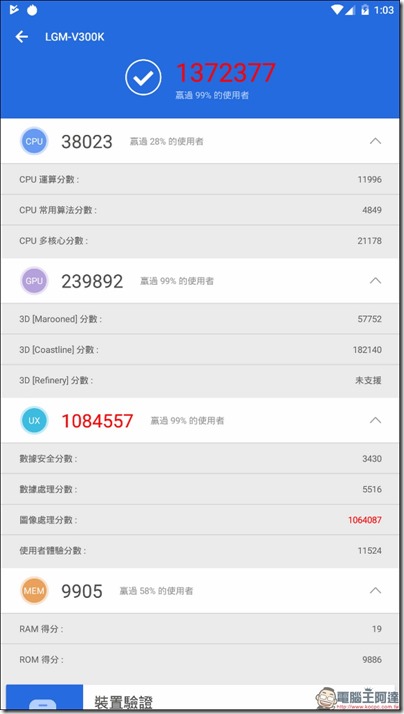Collapse the MEM score section
This screenshot has height=714, width=404.
[375, 591]
